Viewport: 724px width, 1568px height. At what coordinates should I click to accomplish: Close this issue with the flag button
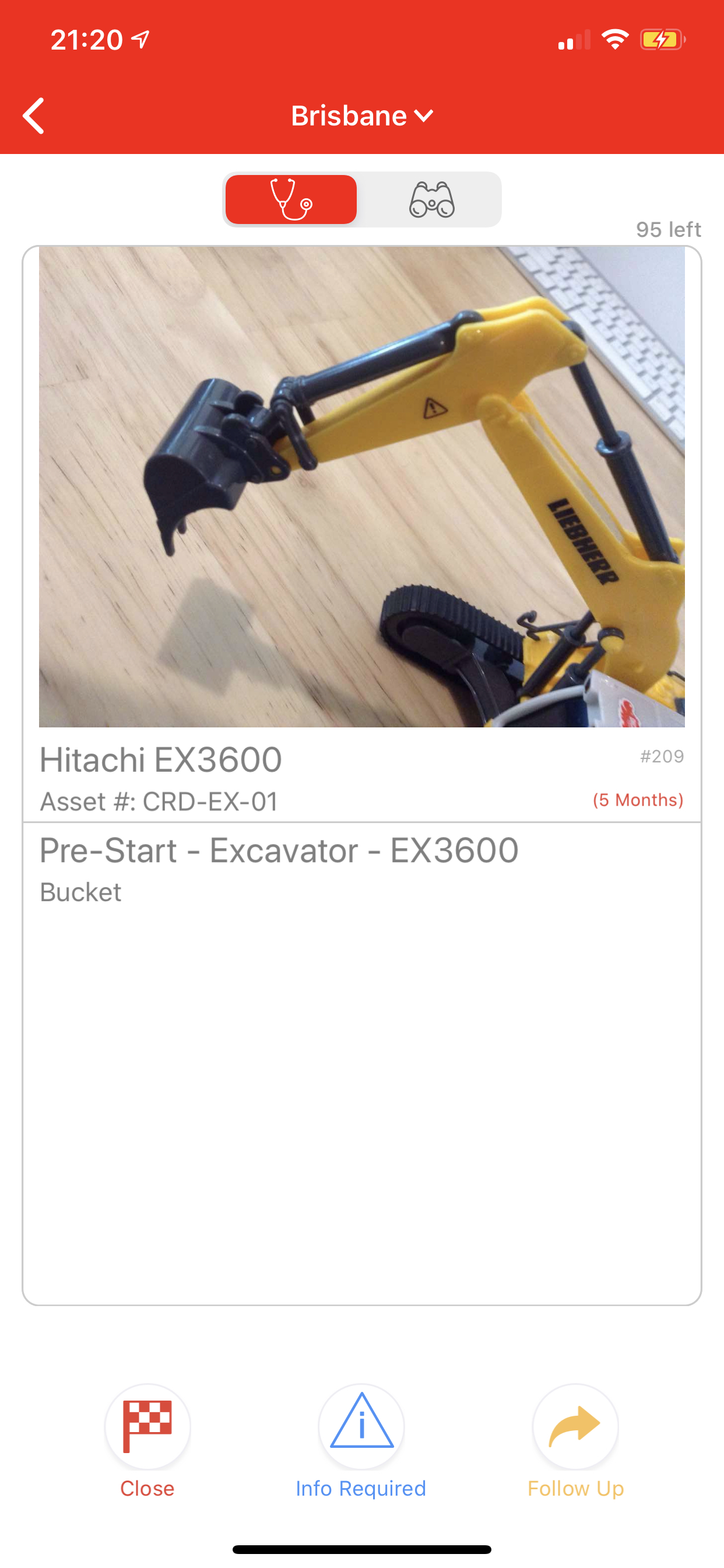coord(147,1426)
